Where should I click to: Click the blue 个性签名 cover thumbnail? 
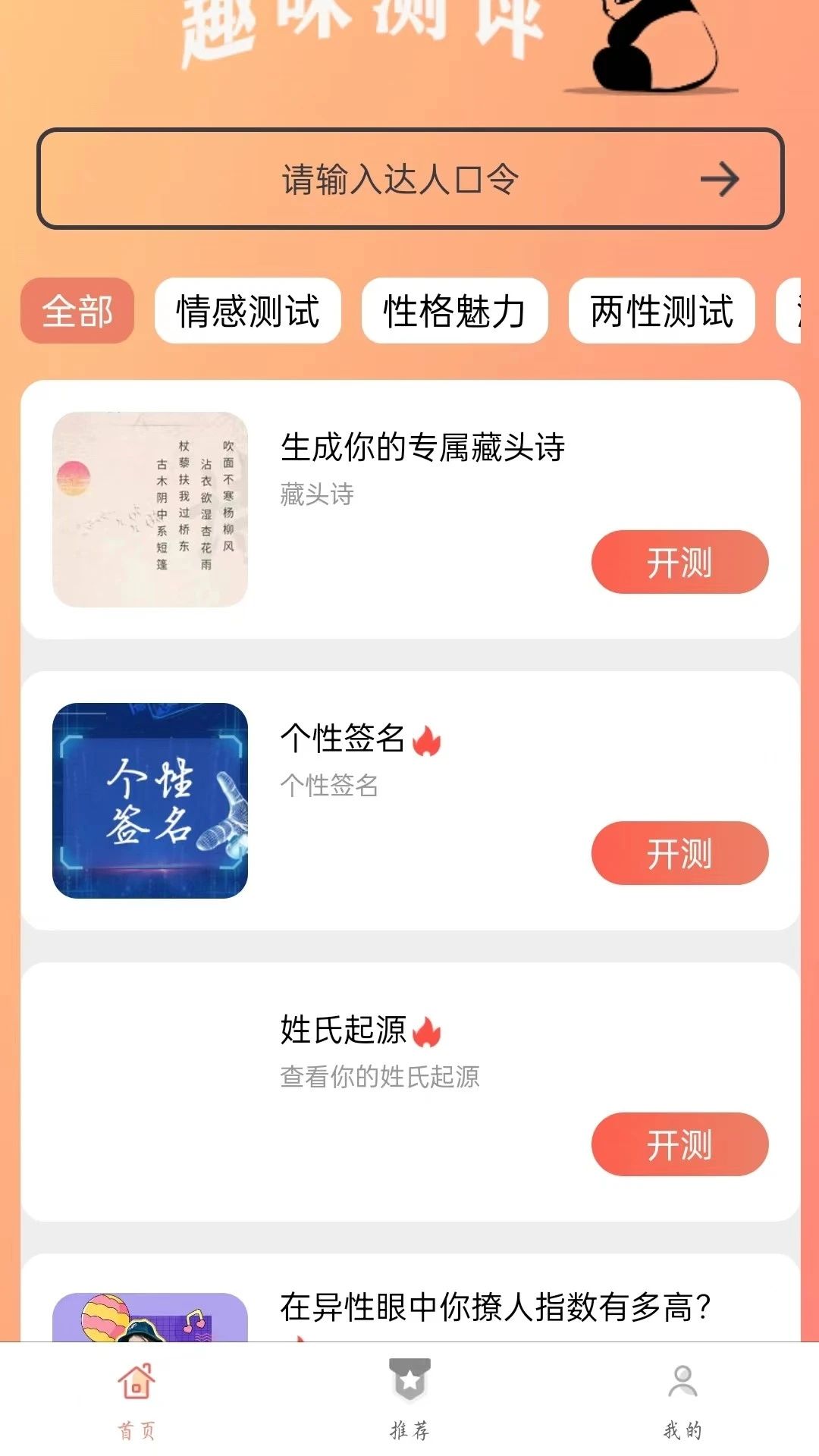[149, 799]
